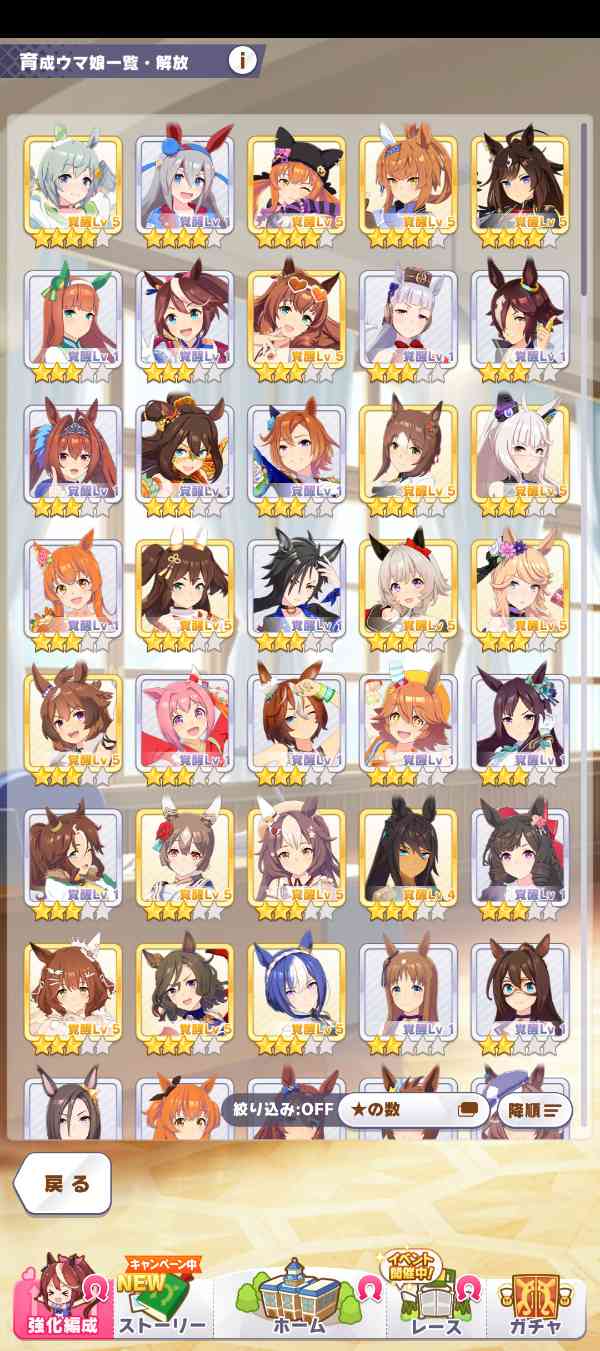Toggle the 降順 sort order button
Screen dimensions: 600x1351
tap(535, 1109)
